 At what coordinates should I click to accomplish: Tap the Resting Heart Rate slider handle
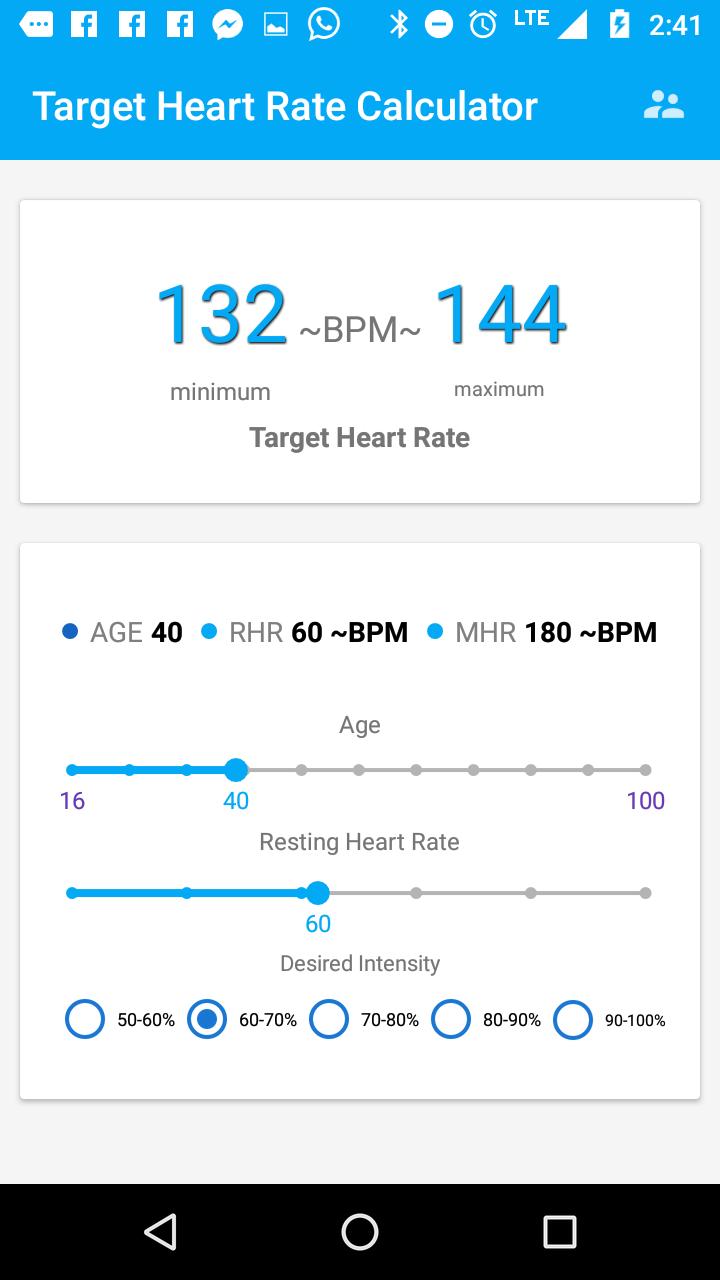[318, 893]
